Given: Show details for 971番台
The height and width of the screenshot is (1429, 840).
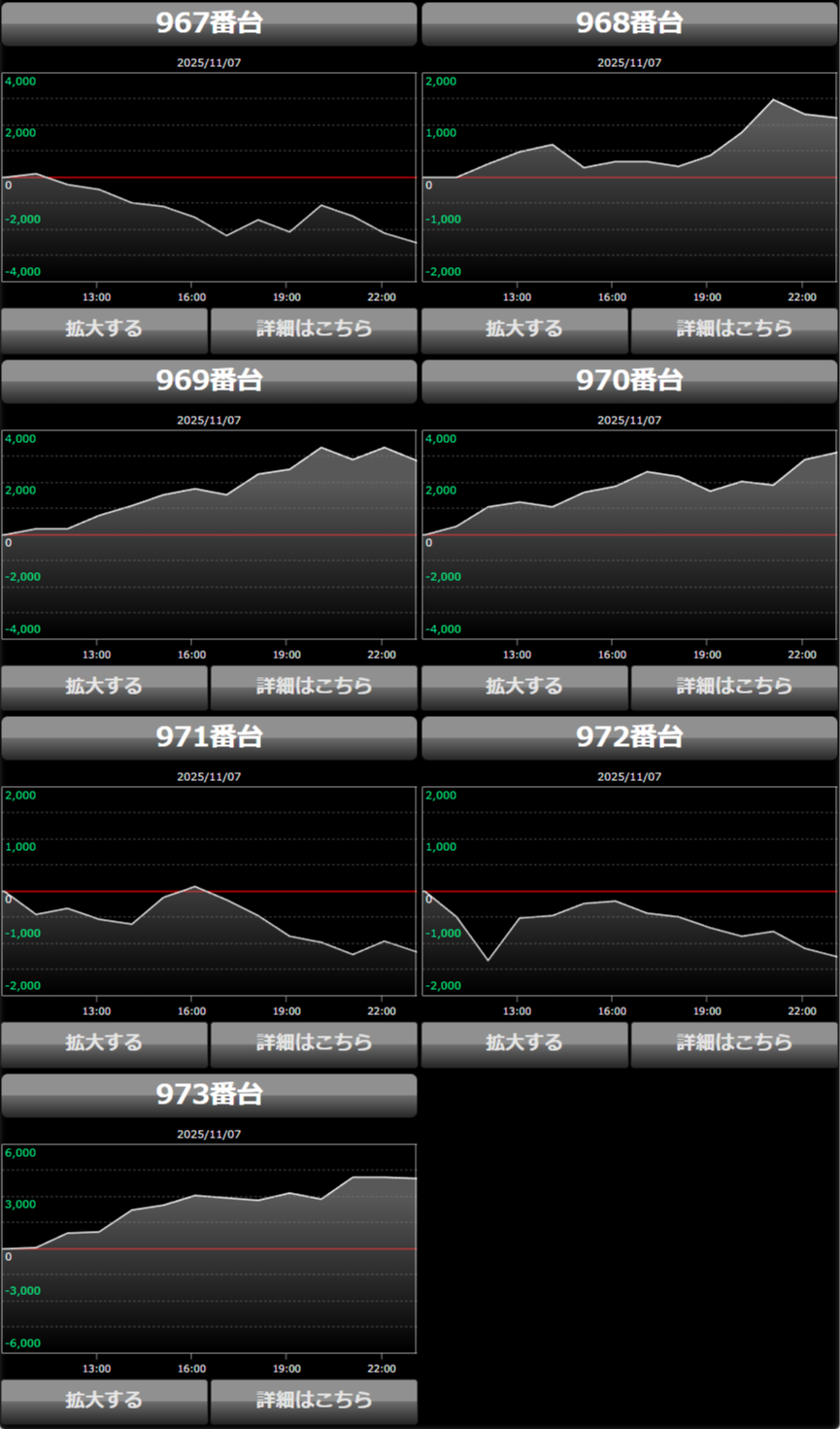Looking at the screenshot, I should 314,1043.
